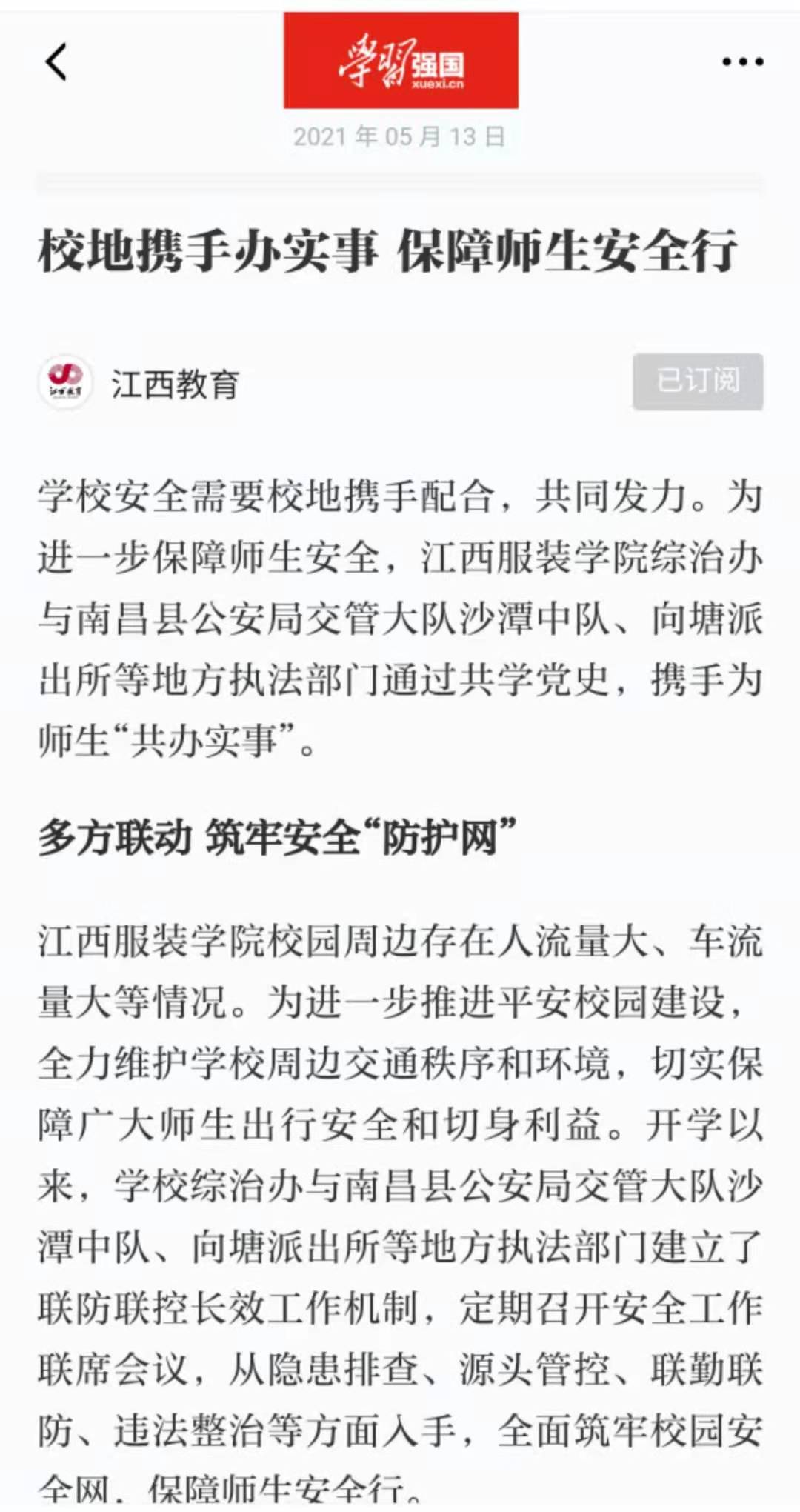Screen dimensions: 800x1512
Task: Tap the 已订阅 subscribed button
Action: pos(697,382)
